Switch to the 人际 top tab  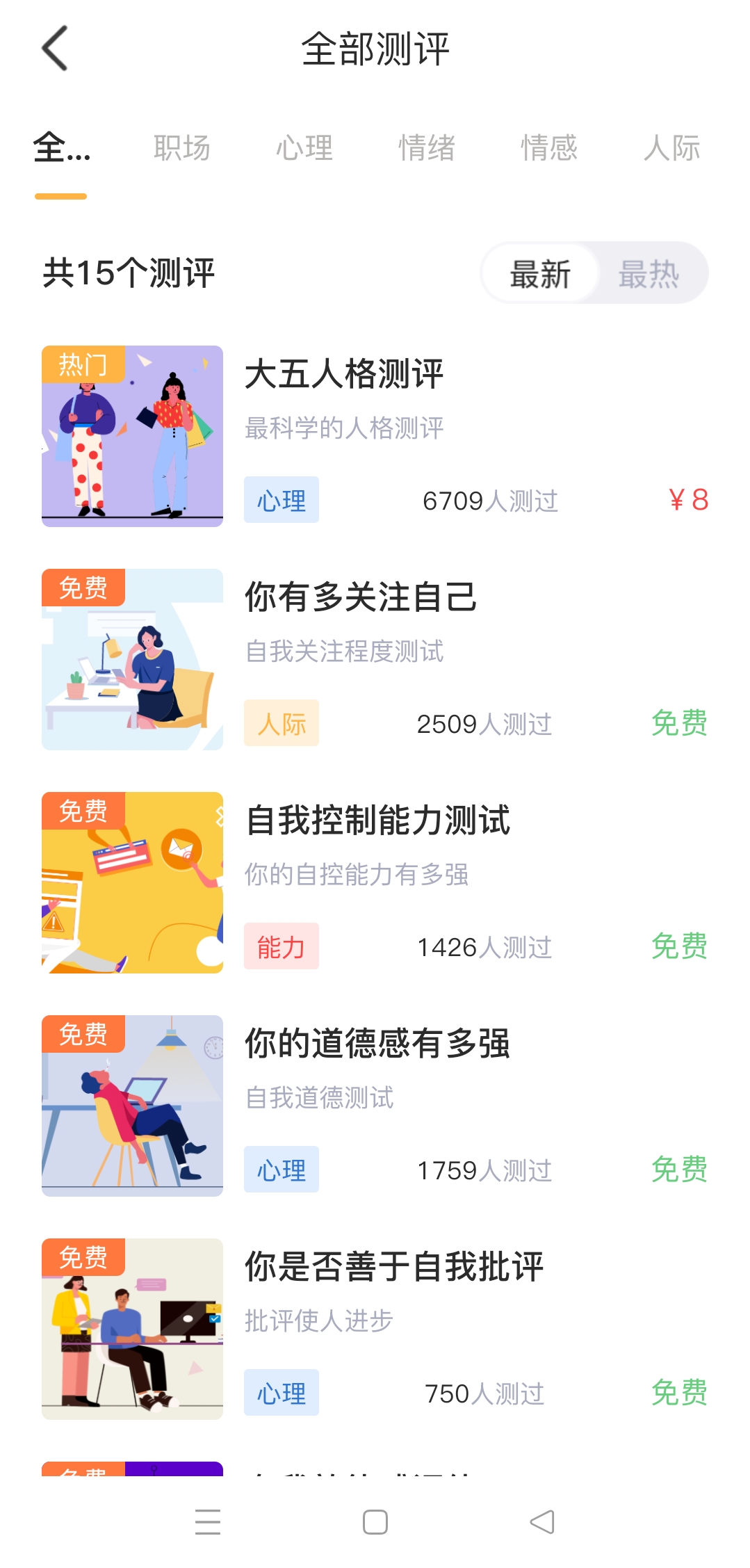671,148
